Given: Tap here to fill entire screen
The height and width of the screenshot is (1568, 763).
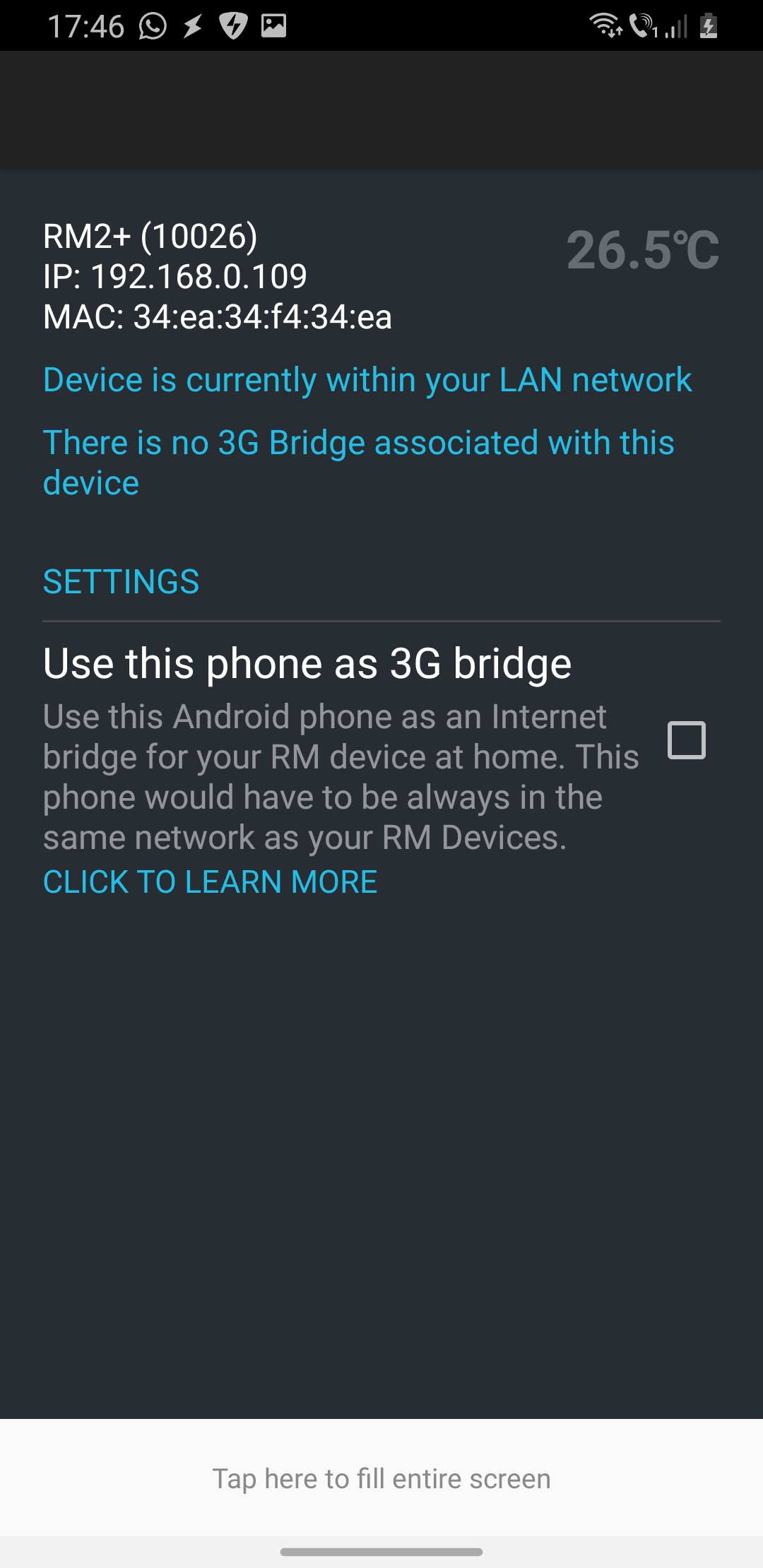Looking at the screenshot, I should click(381, 1478).
